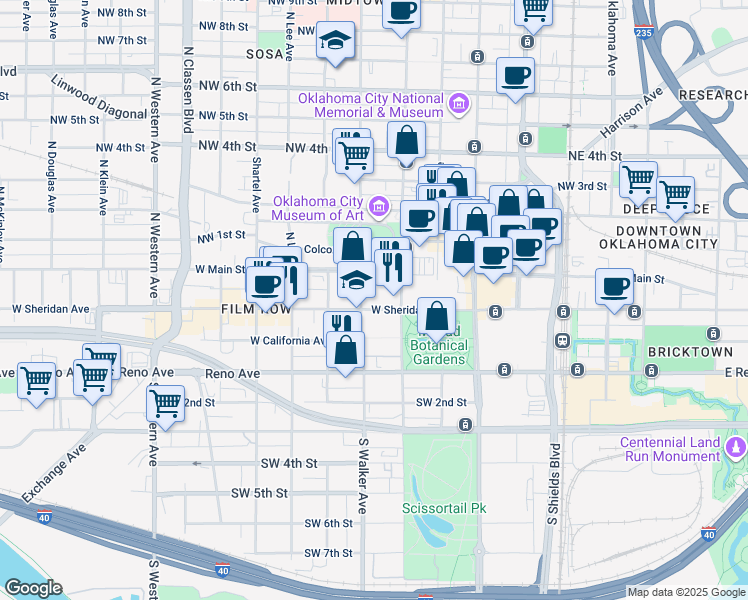Open Oklahoma City National Memorial & Museum pin

click(459, 103)
